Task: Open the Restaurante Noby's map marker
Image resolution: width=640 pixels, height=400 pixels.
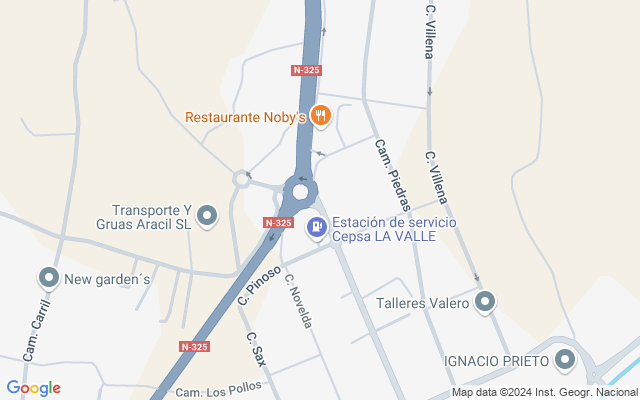Action: pos(320,115)
